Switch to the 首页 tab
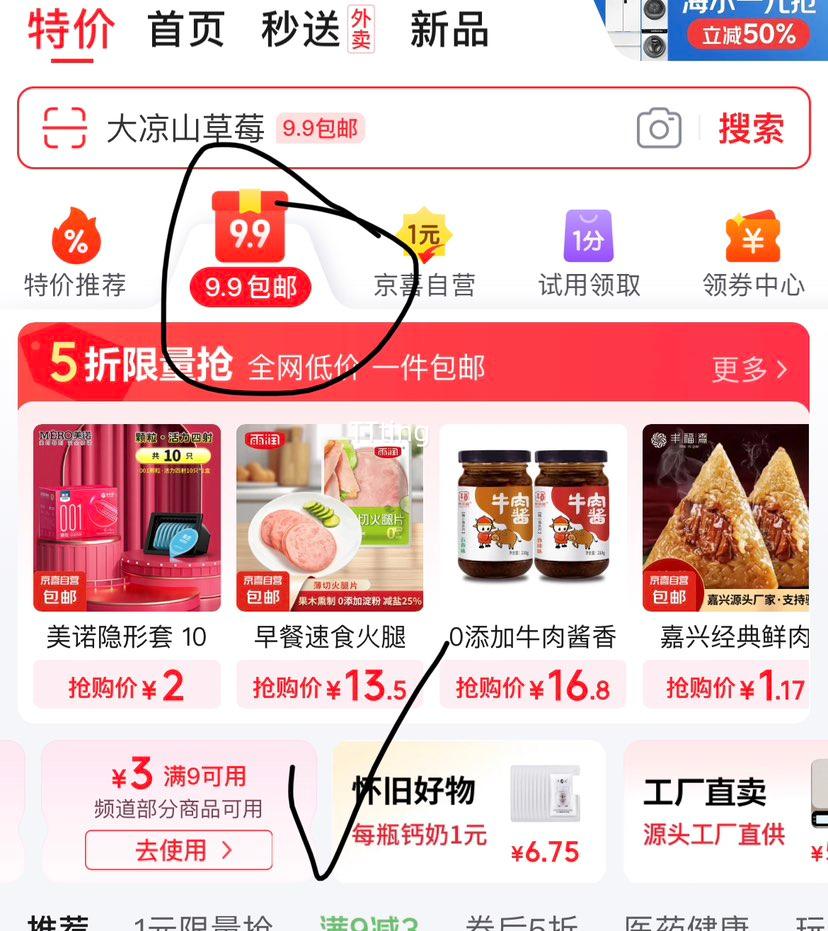Image resolution: width=828 pixels, height=931 pixels. point(185,30)
